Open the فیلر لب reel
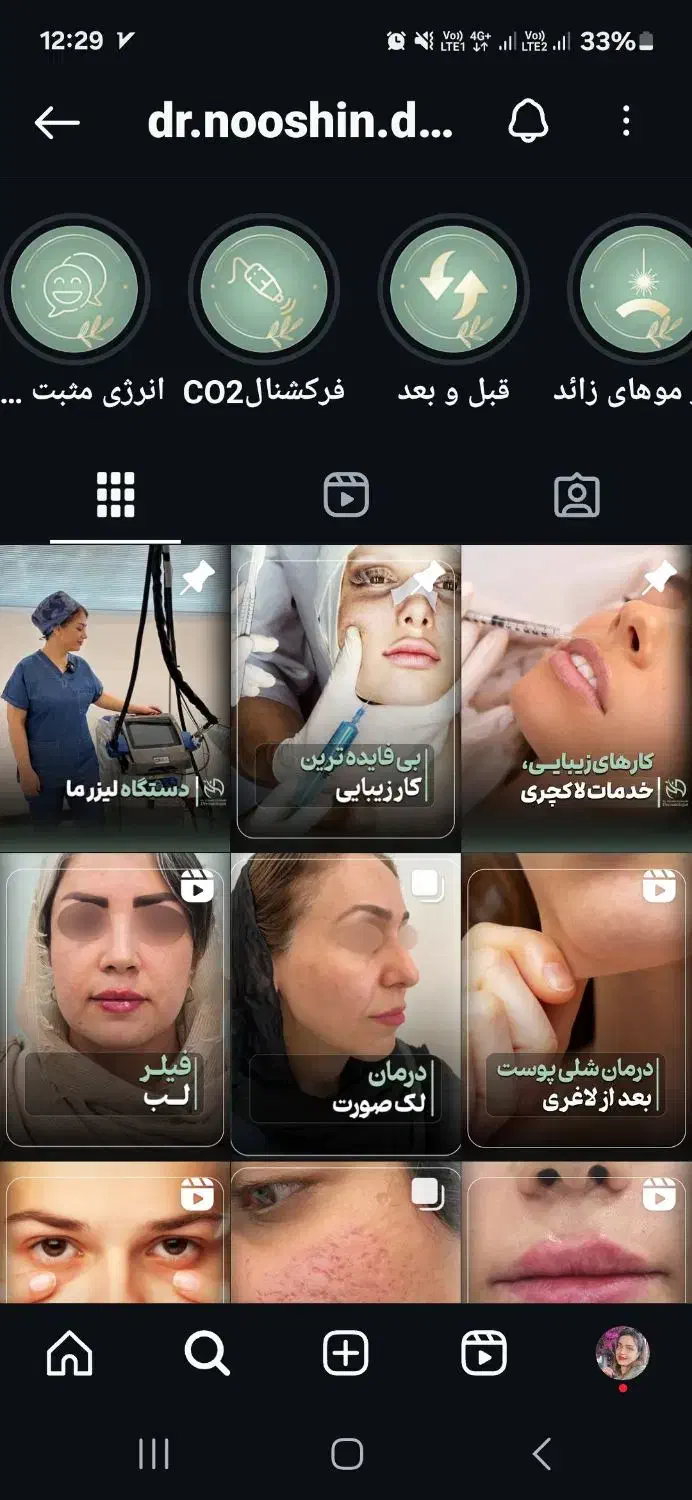The width and height of the screenshot is (692, 1500). pyautogui.click(x=115, y=1003)
